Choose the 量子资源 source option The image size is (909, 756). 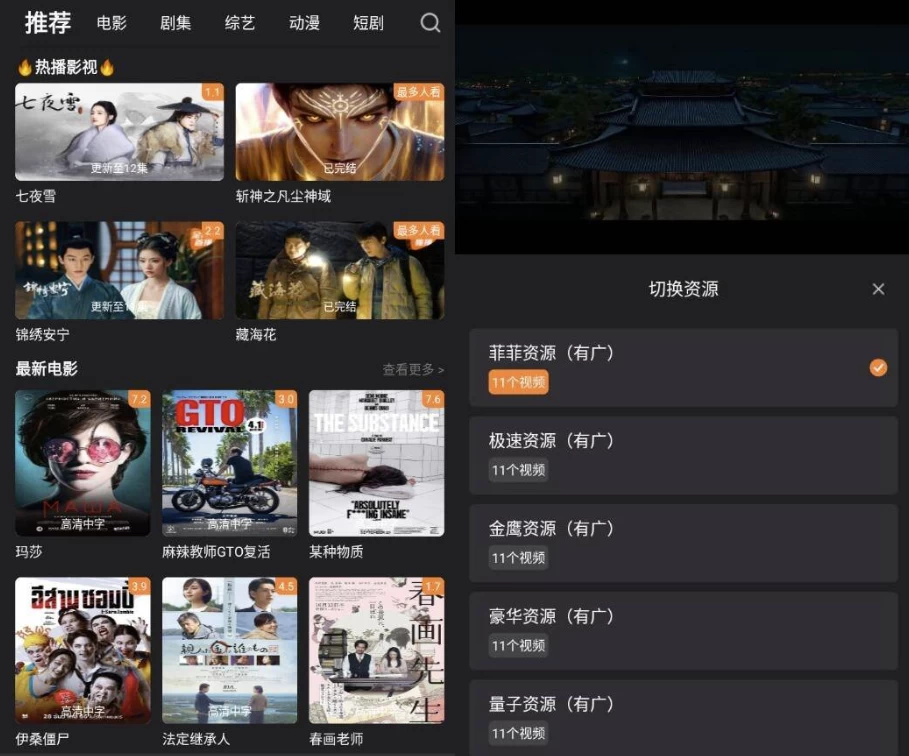point(683,717)
